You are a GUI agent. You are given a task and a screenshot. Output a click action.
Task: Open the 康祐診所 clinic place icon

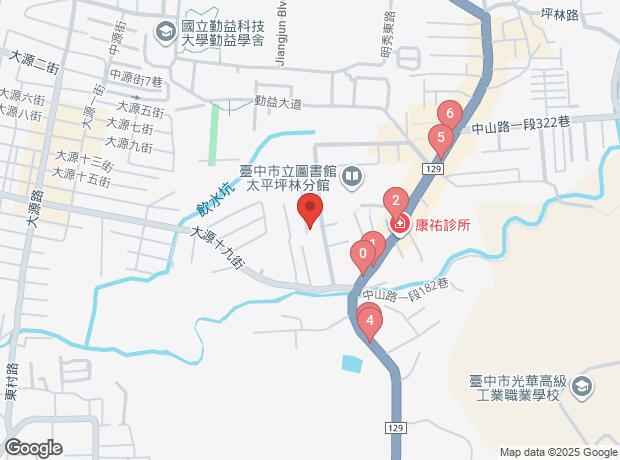click(x=400, y=225)
